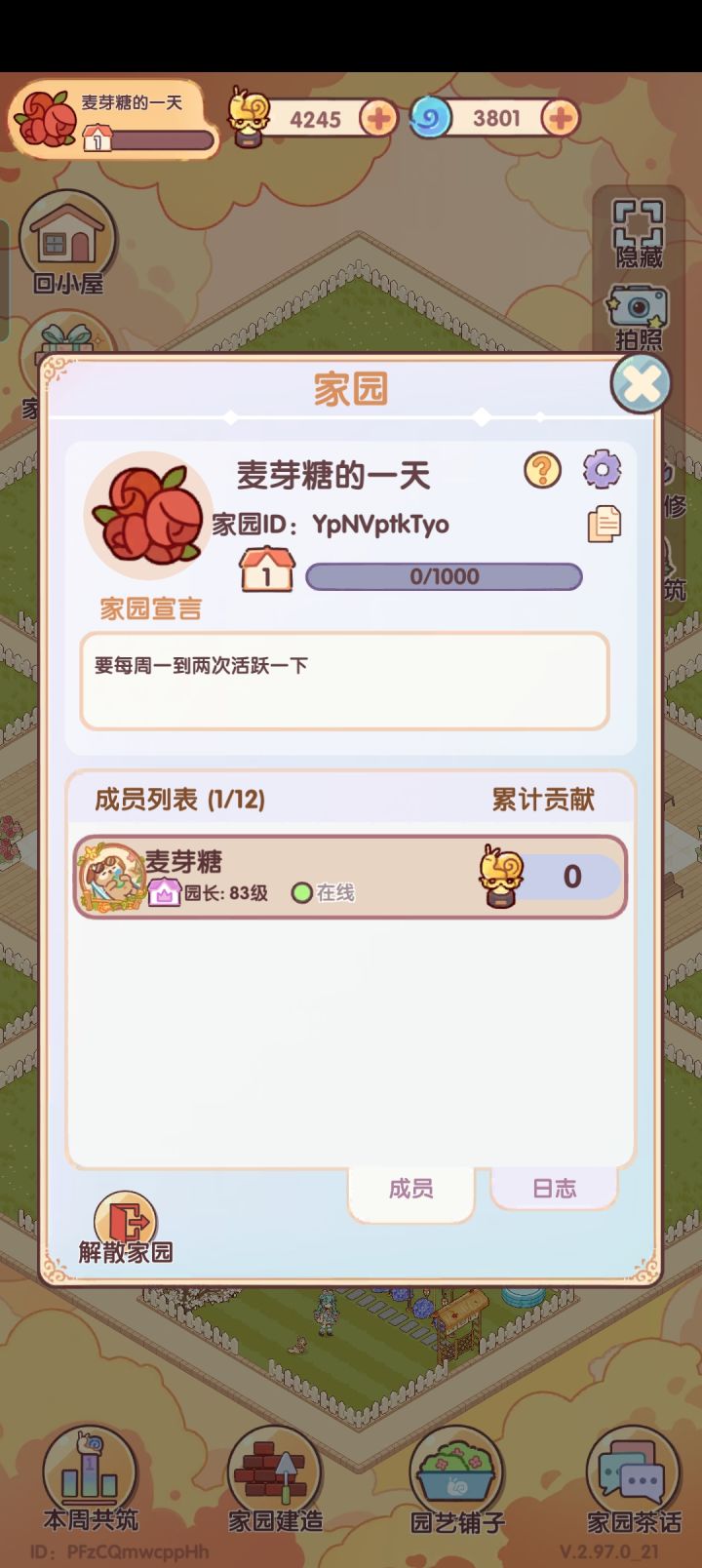Click the blue orb currency icon

[x=431, y=117]
